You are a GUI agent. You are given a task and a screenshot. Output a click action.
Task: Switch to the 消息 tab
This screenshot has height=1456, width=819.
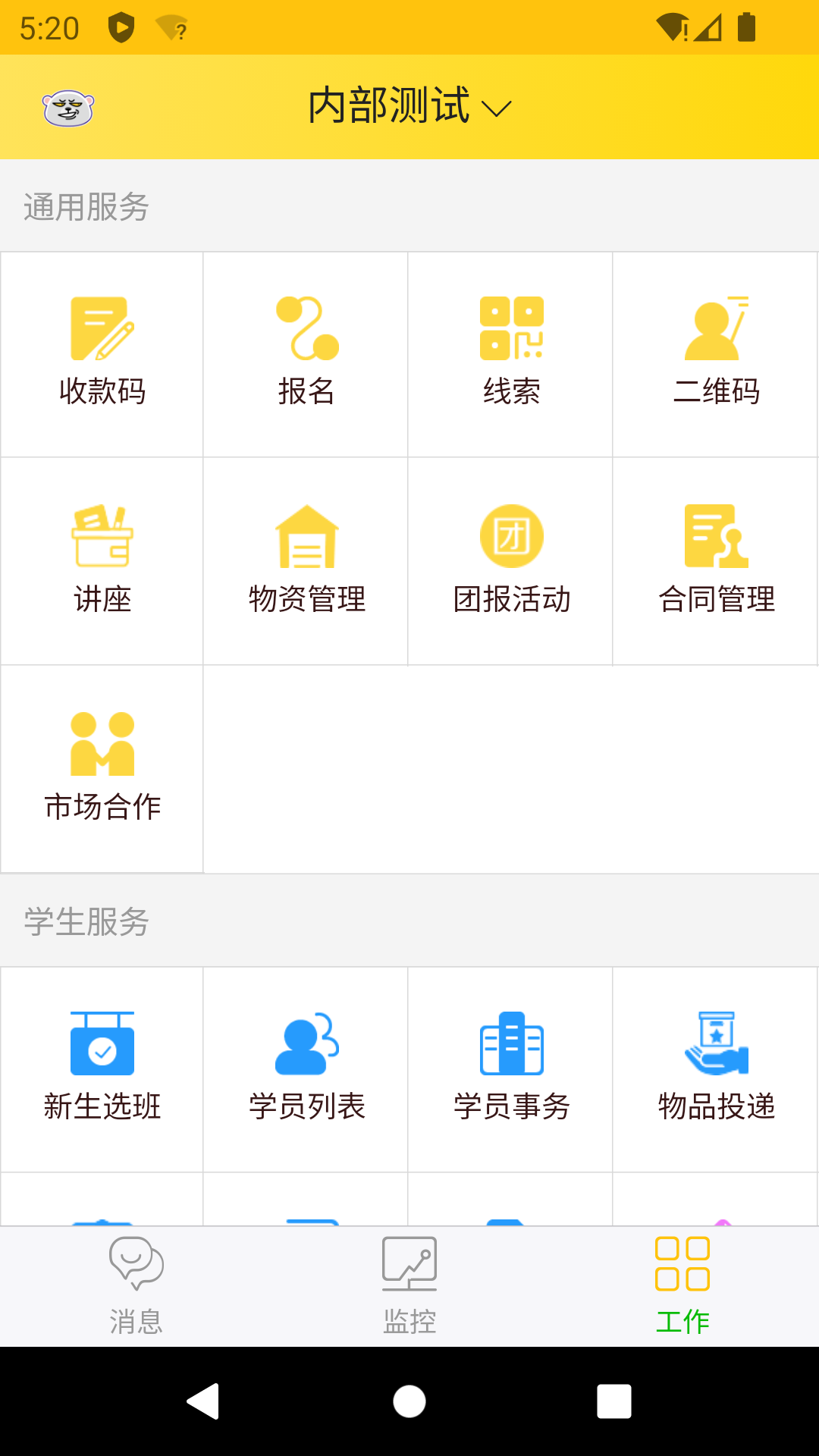click(136, 1285)
